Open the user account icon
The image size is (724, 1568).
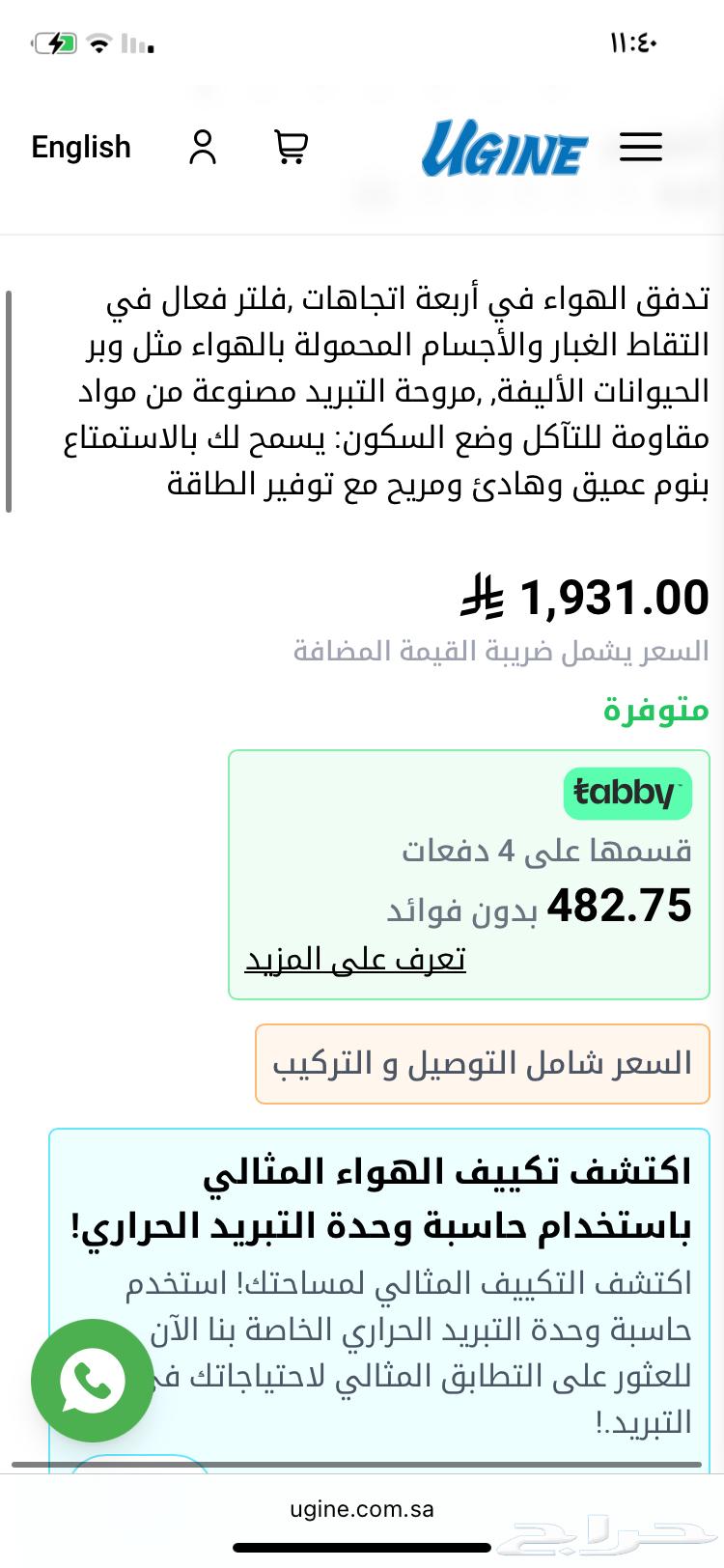[203, 148]
